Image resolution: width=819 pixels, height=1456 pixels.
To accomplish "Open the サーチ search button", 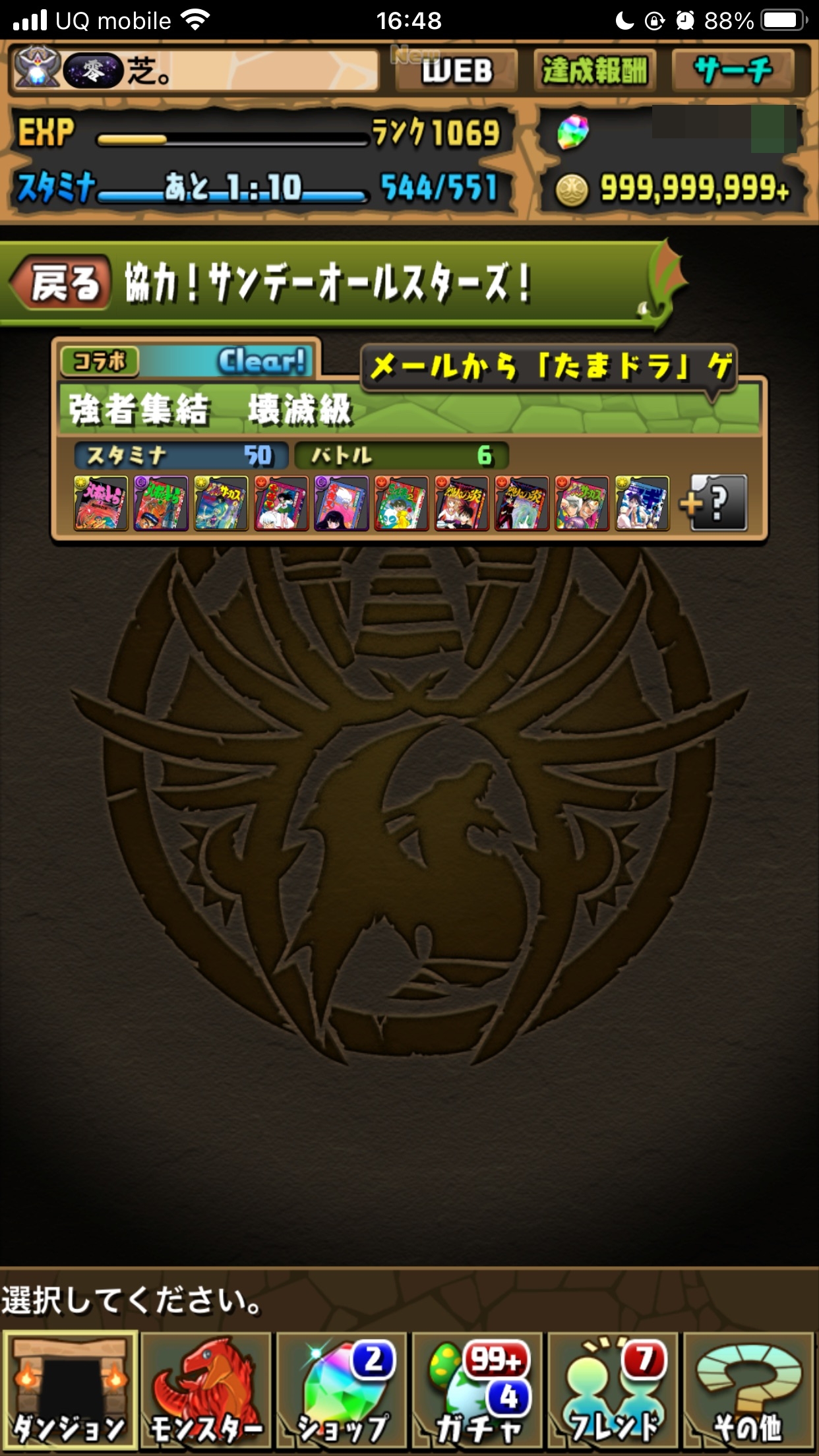I will pos(733,71).
